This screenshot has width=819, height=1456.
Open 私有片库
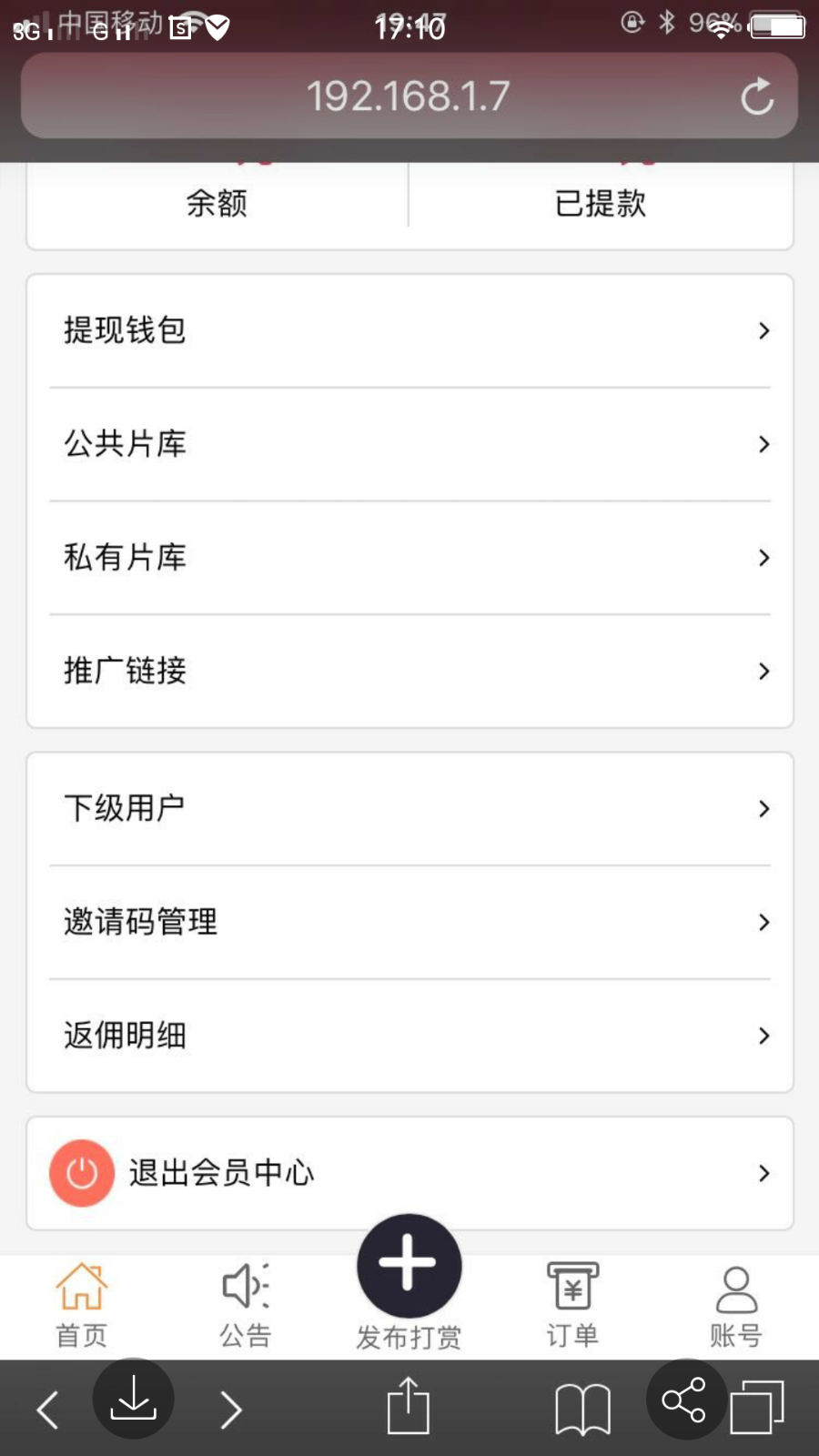(409, 558)
